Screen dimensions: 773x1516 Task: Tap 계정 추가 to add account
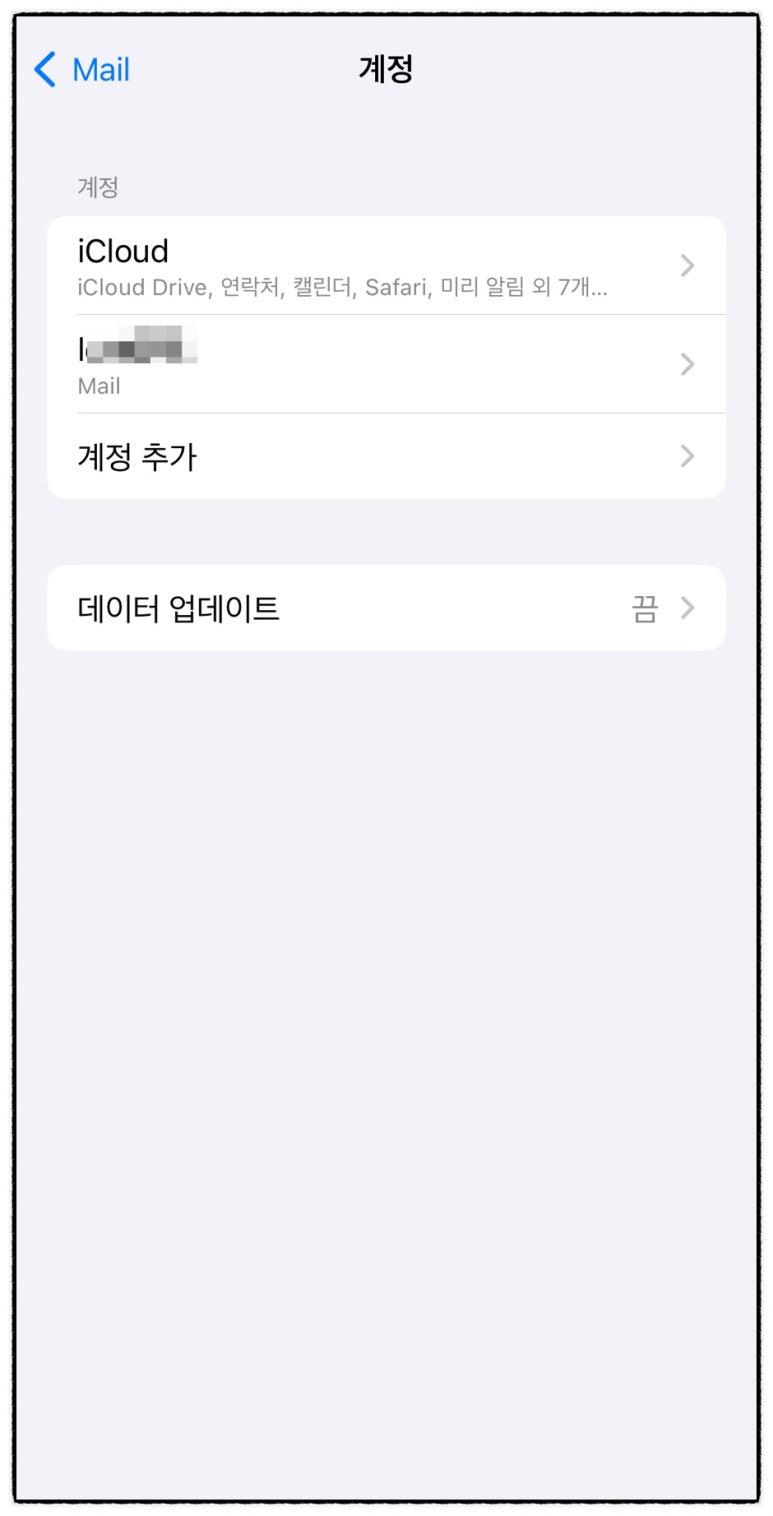tap(386, 456)
